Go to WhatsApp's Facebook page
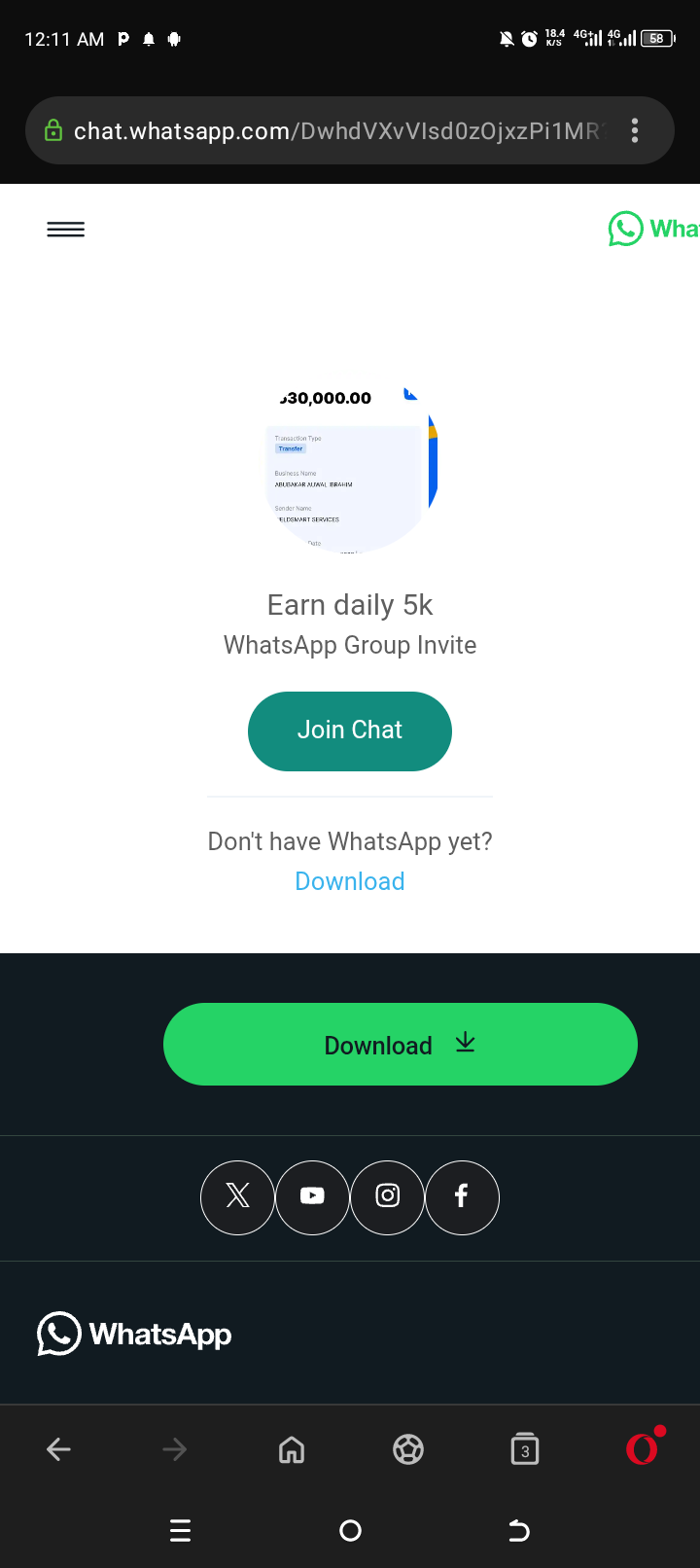The height and width of the screenshot is (1568, 700). 462,1196
